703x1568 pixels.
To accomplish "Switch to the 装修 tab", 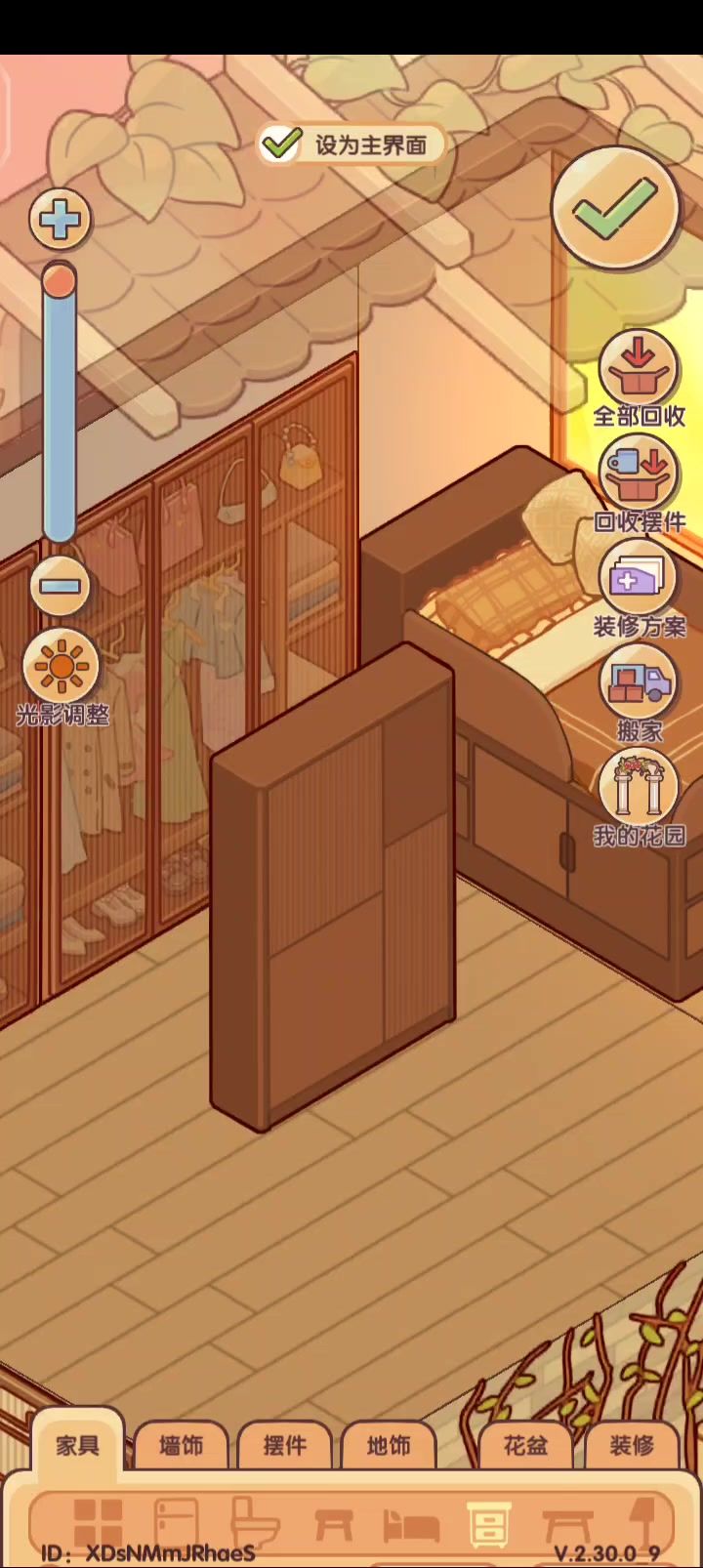I will (x=631, y=1445).
